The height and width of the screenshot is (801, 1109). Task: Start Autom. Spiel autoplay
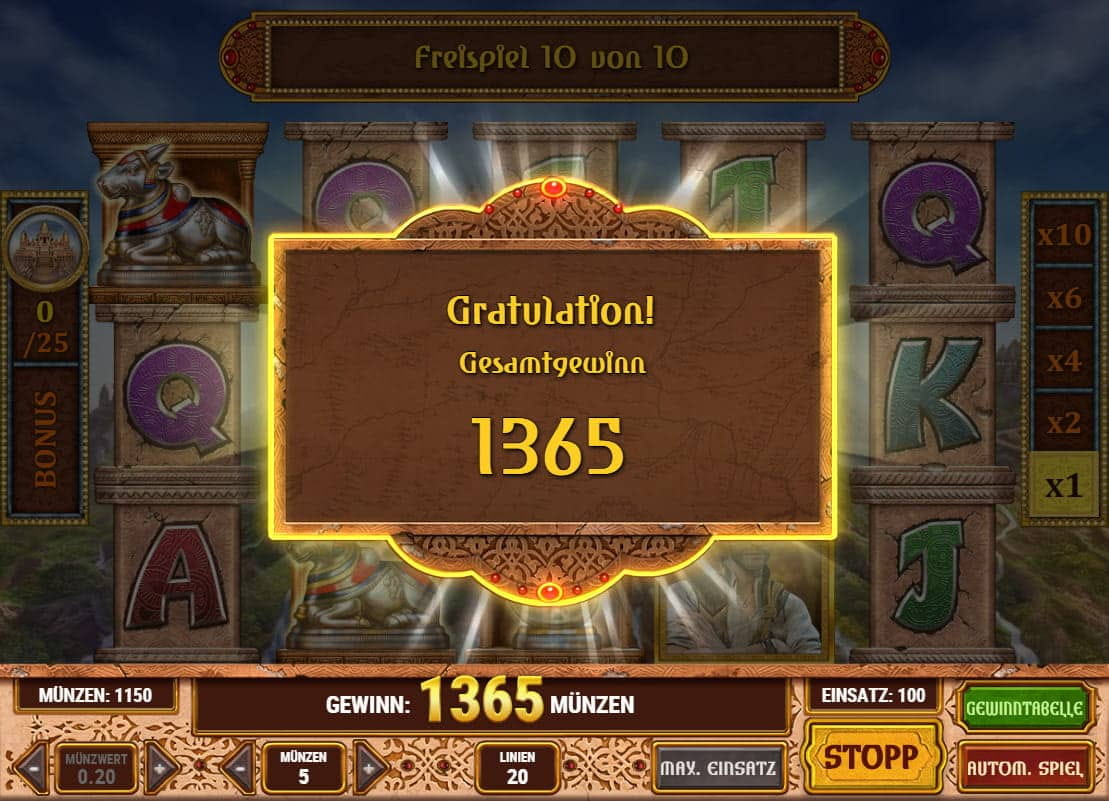(1023, 768)
